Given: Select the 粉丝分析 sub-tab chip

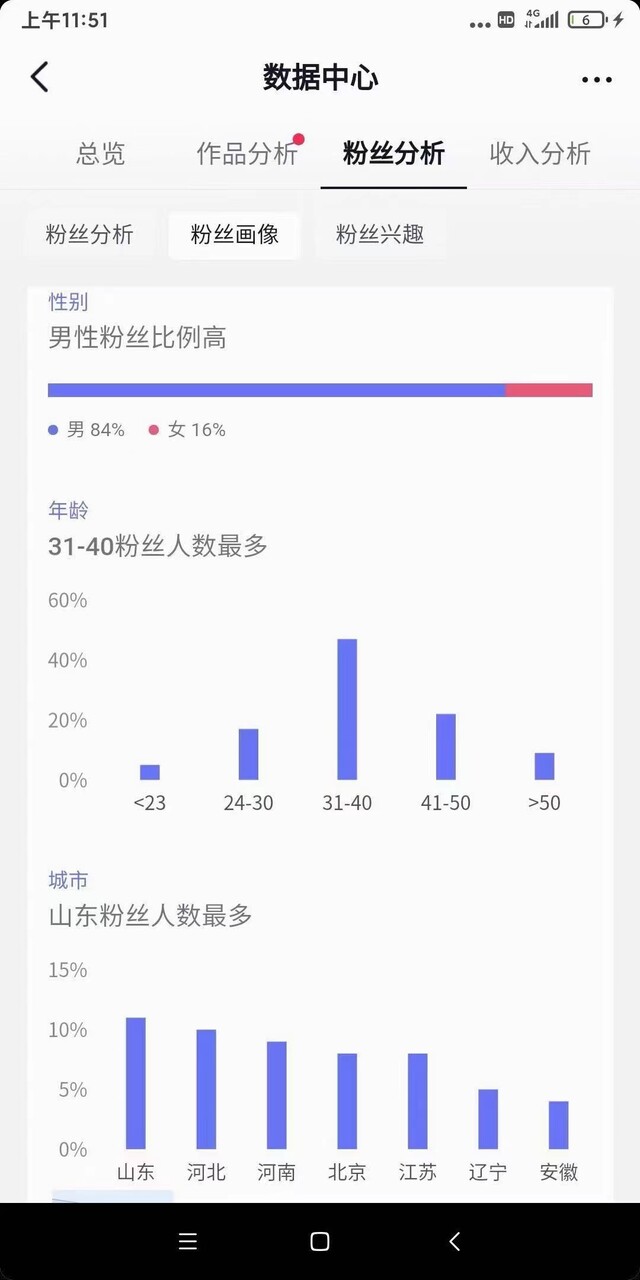Looking at the screenshot, I should tap(89, 235).
